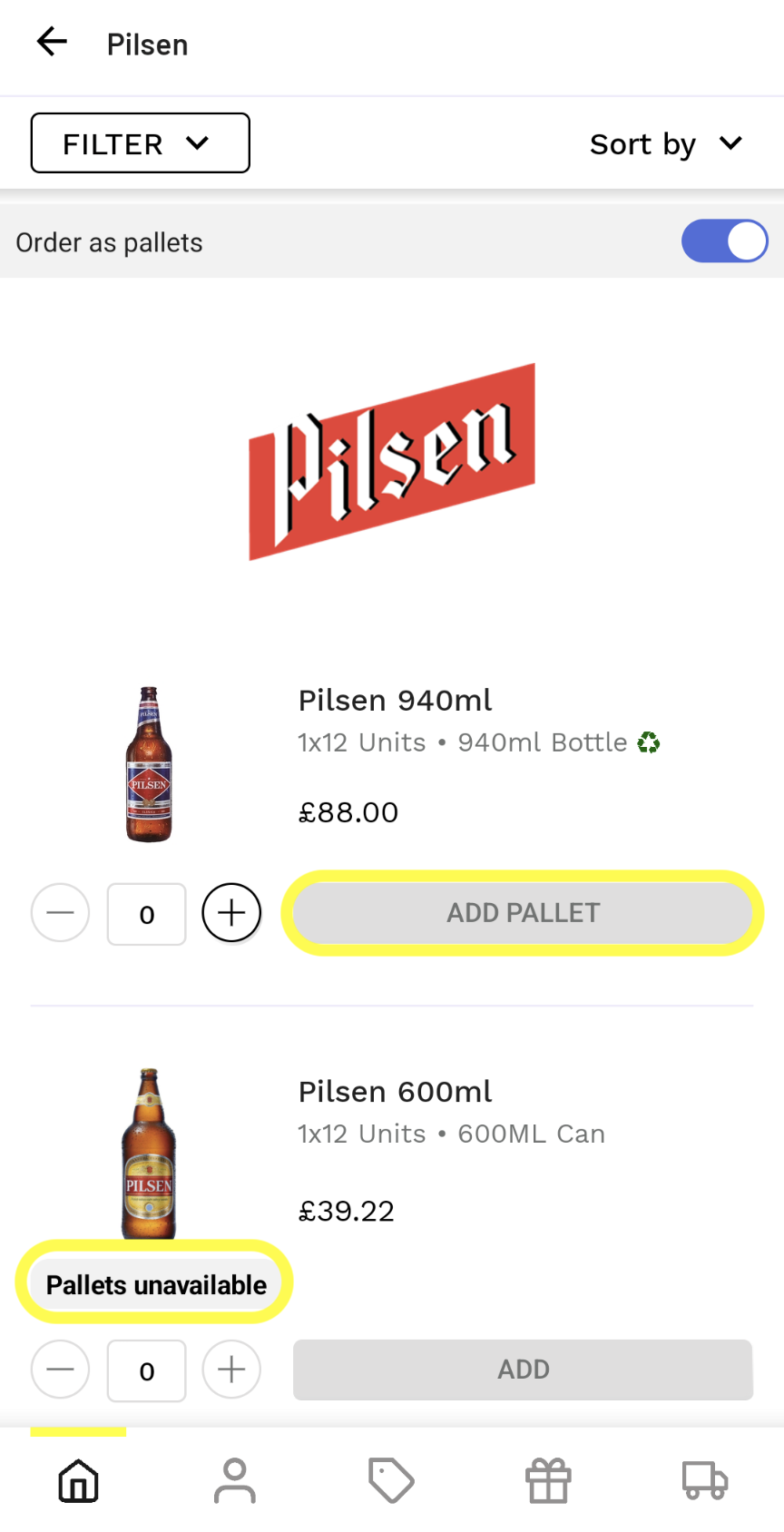Expand the FILTER chevron arrow
This screenshot has height=1532, width=784.
(200, 142)
